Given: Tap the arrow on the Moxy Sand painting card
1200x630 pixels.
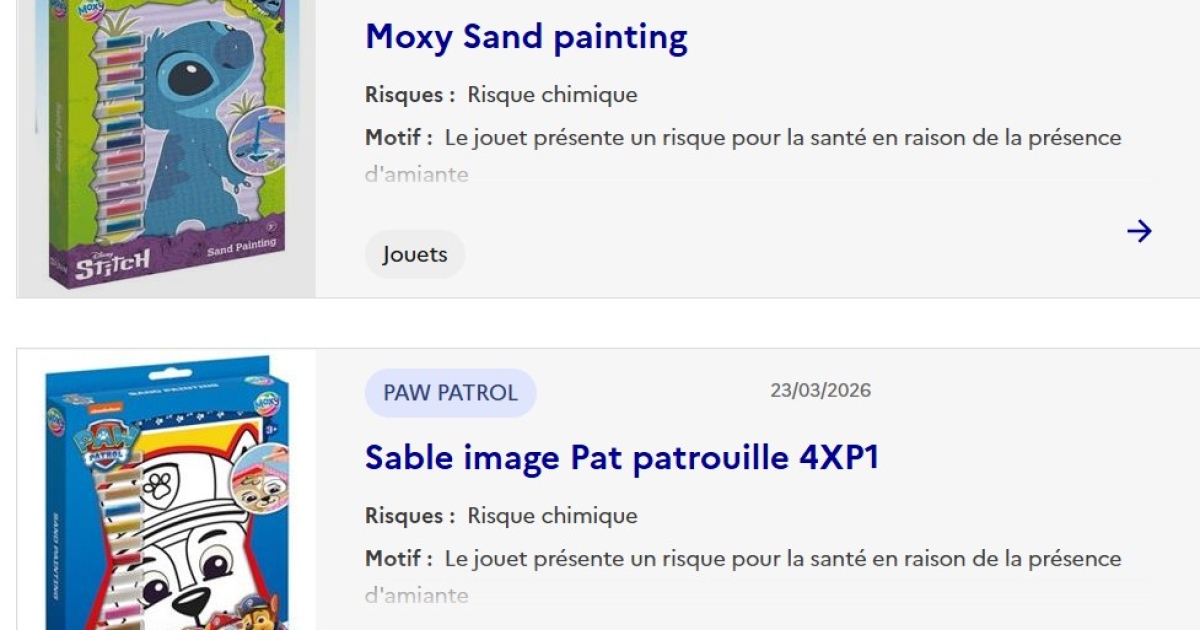Looking at the screenshot, I should [x=1139, y=232].
